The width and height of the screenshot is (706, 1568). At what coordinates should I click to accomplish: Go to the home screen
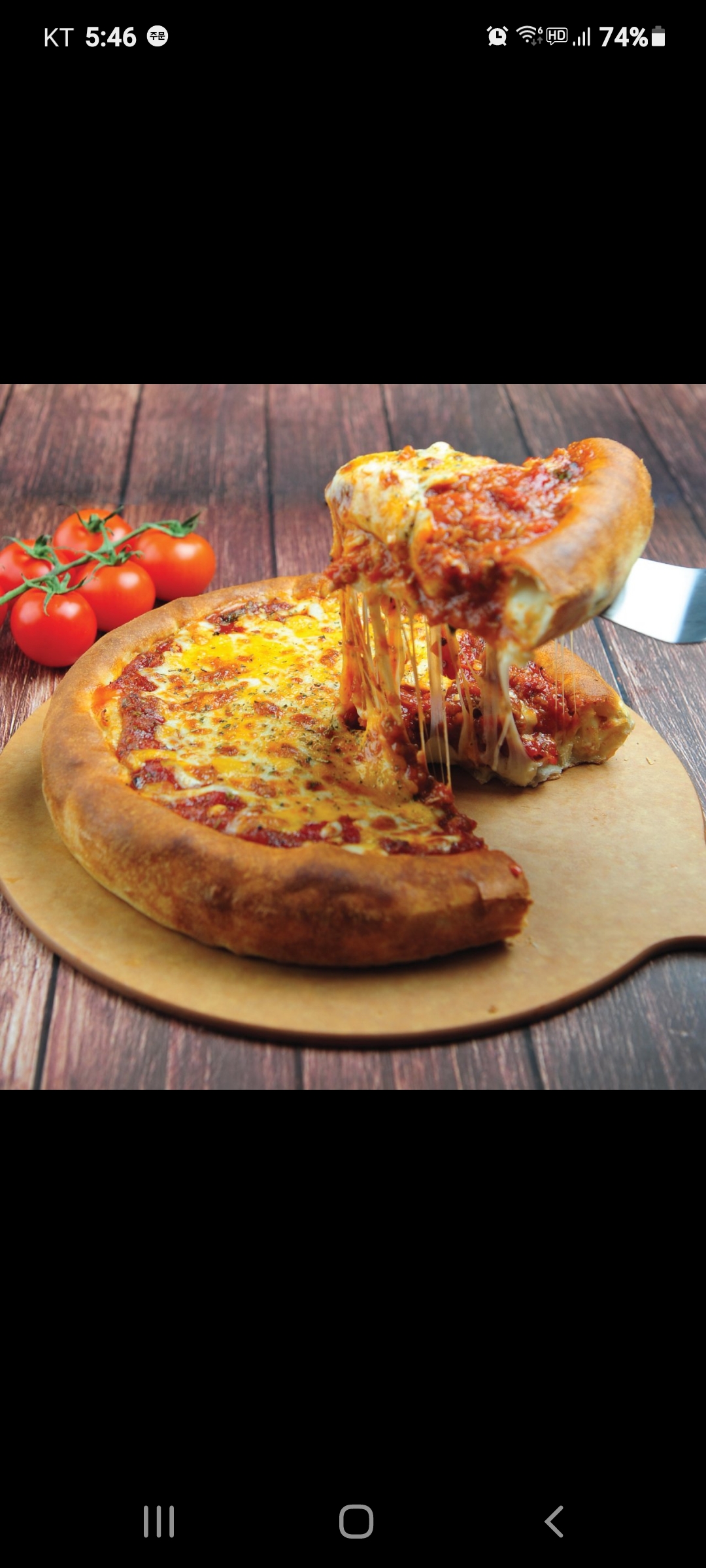click(x=356, y=1522)
